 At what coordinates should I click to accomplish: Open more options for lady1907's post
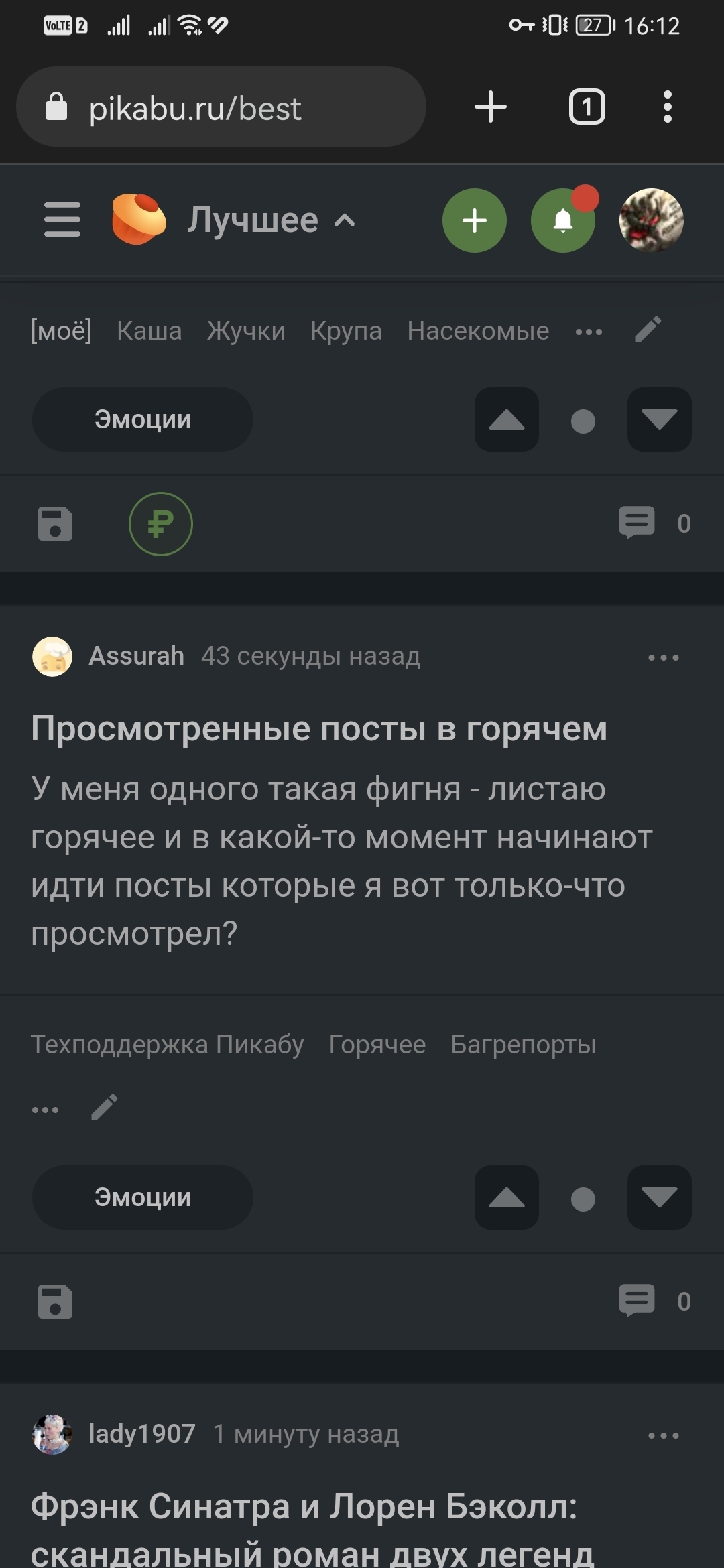(x=663, y=1435)
